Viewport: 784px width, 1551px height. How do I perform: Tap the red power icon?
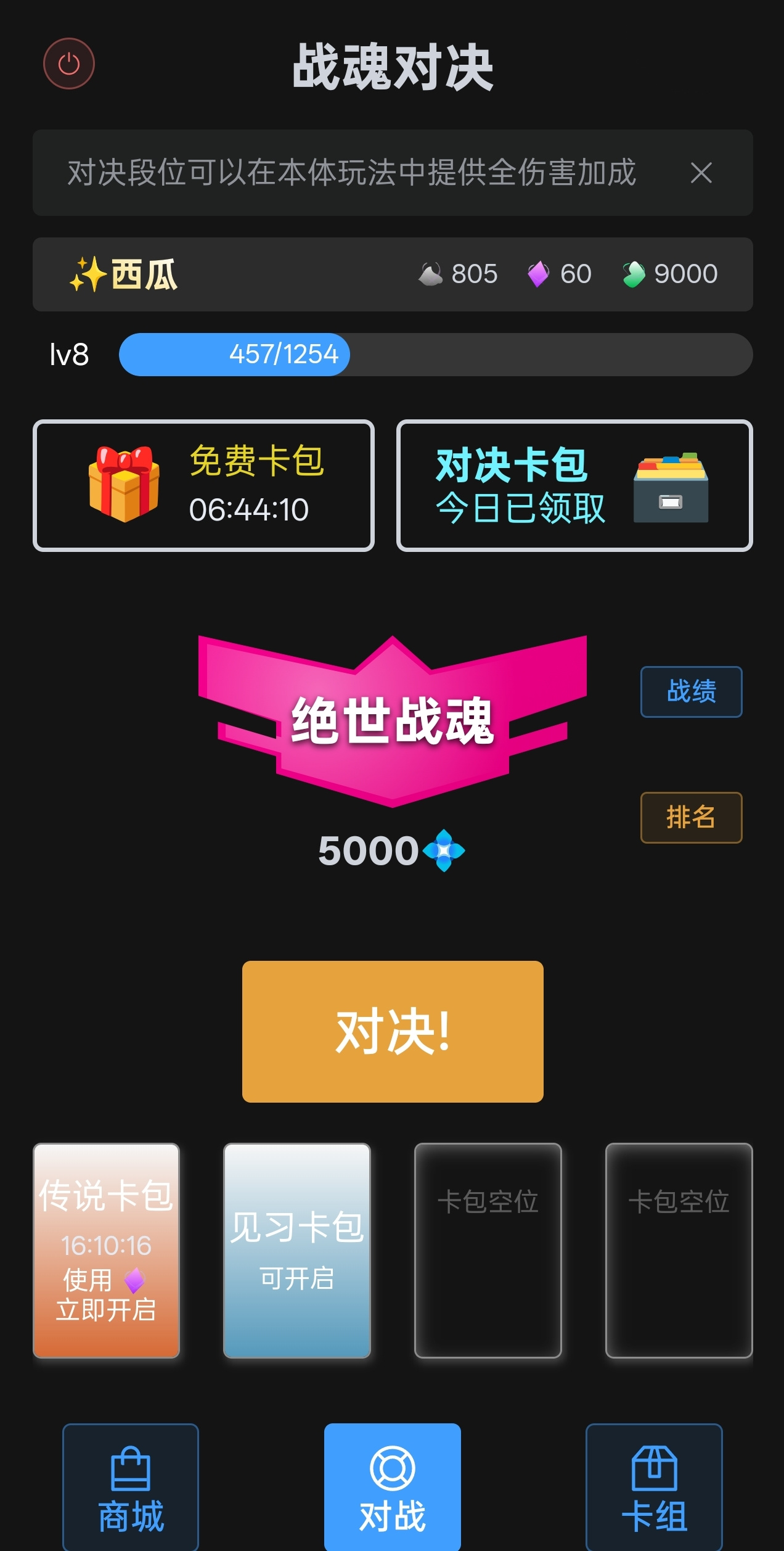69,64
